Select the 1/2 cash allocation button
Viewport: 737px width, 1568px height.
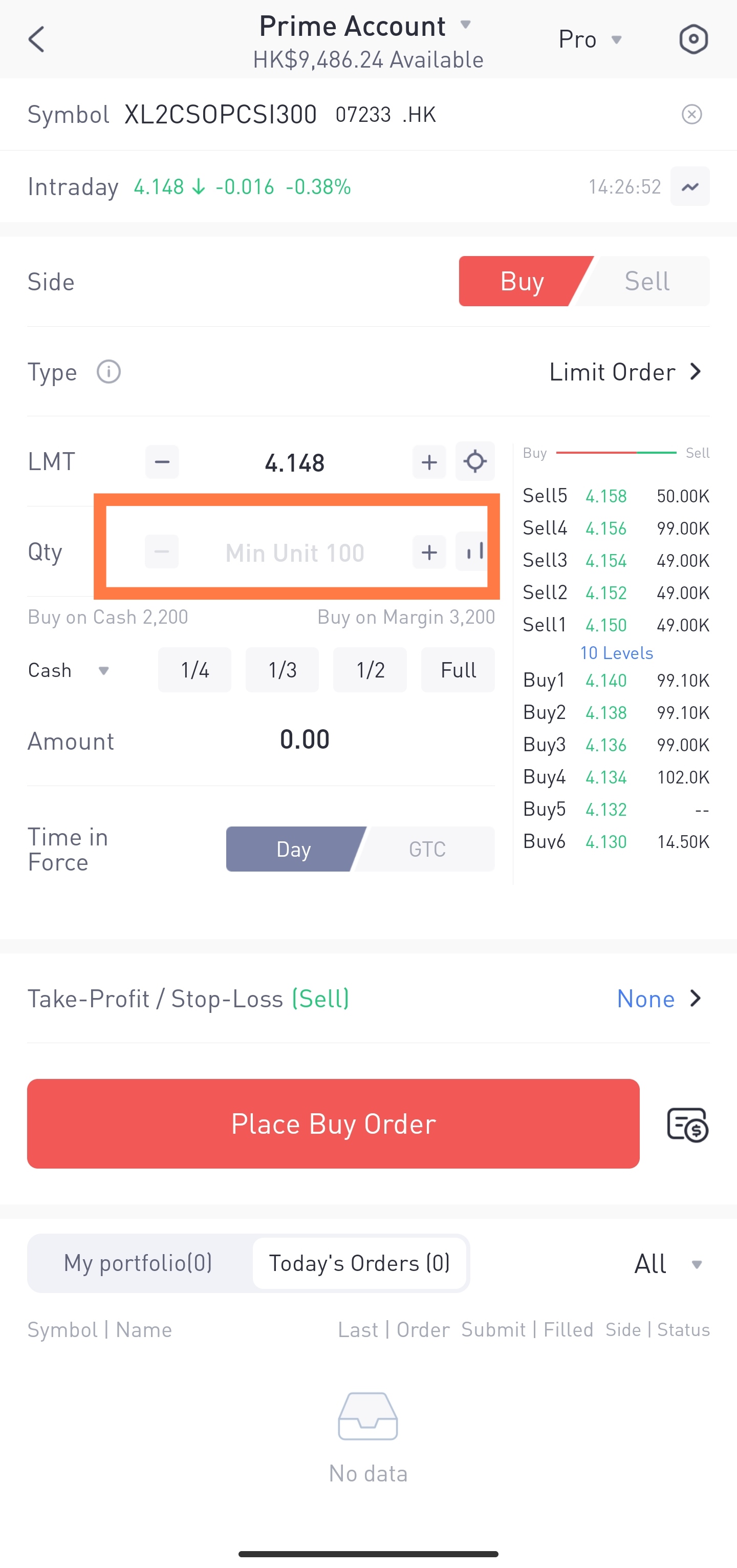click(370, 670)
